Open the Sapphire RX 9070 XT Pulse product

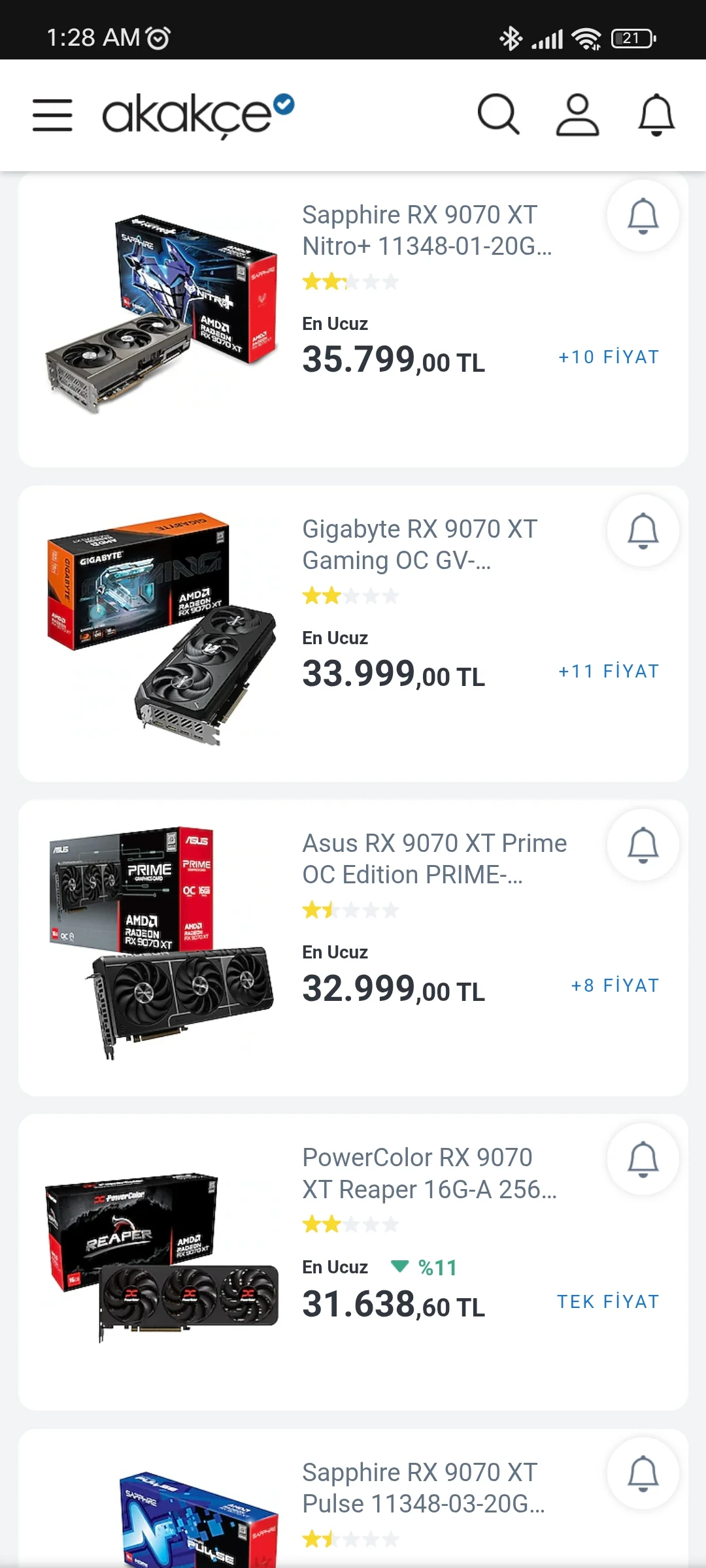pos(422,1488)
